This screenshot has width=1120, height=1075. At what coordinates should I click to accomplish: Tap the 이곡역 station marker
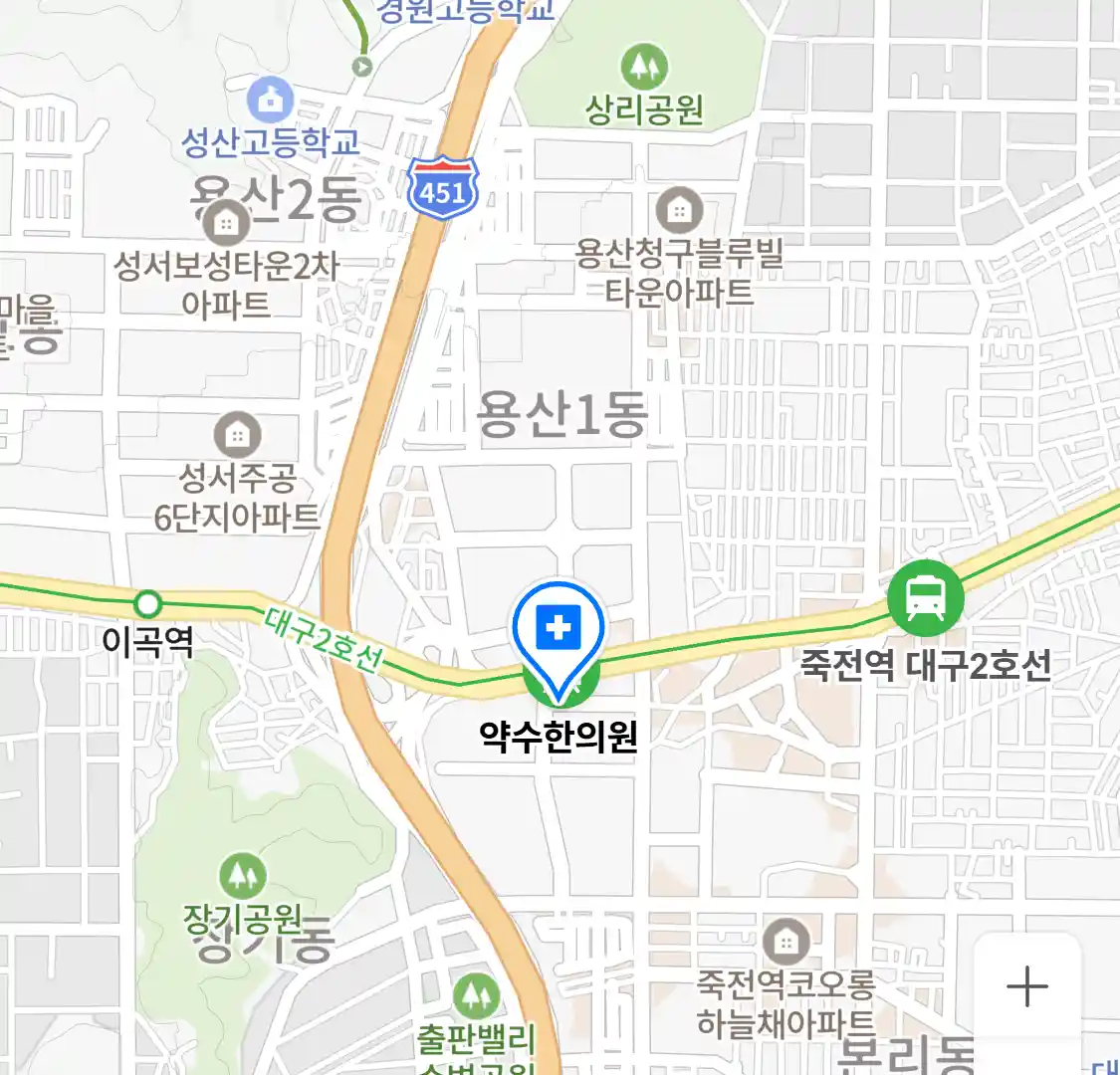pyautogui.click(x=148, y=603)
